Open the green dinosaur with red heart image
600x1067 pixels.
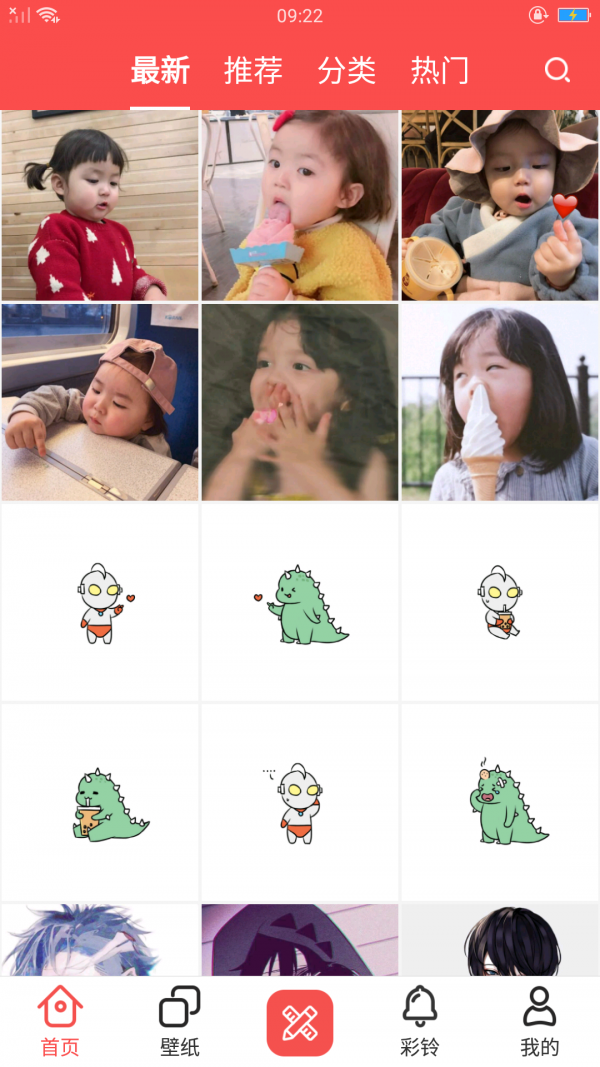click(300, 602)
